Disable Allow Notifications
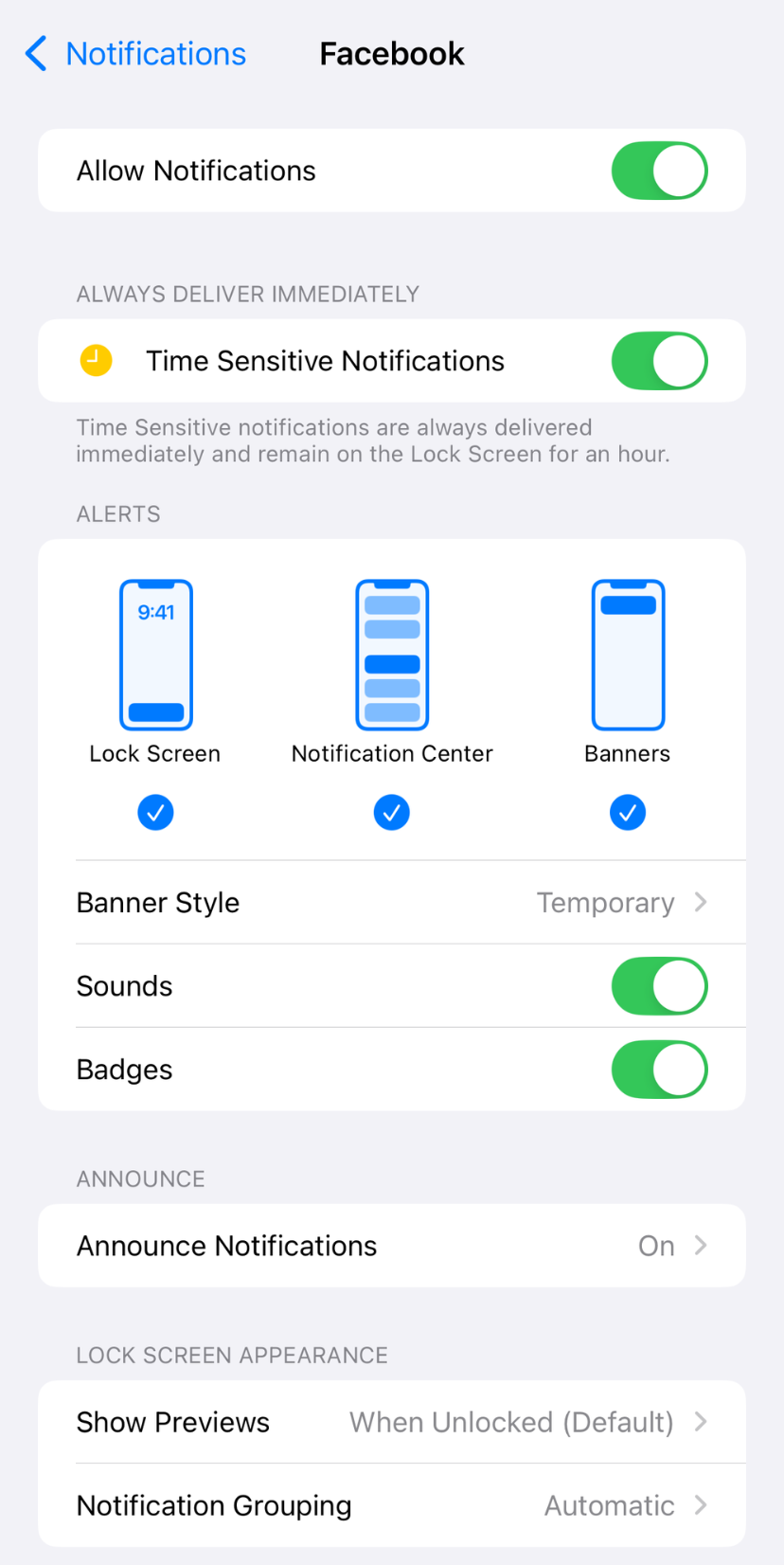 coord(659,171)
